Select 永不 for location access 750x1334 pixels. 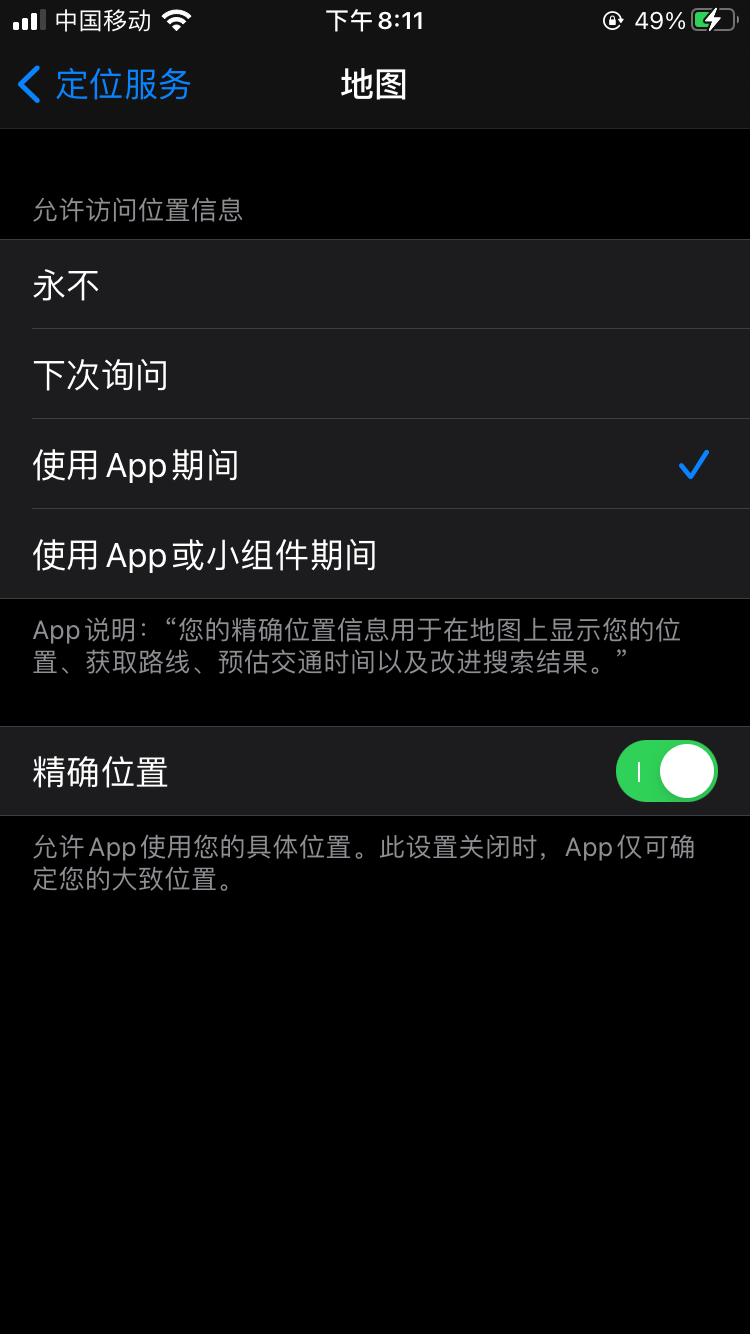click(x=375, y=285)
